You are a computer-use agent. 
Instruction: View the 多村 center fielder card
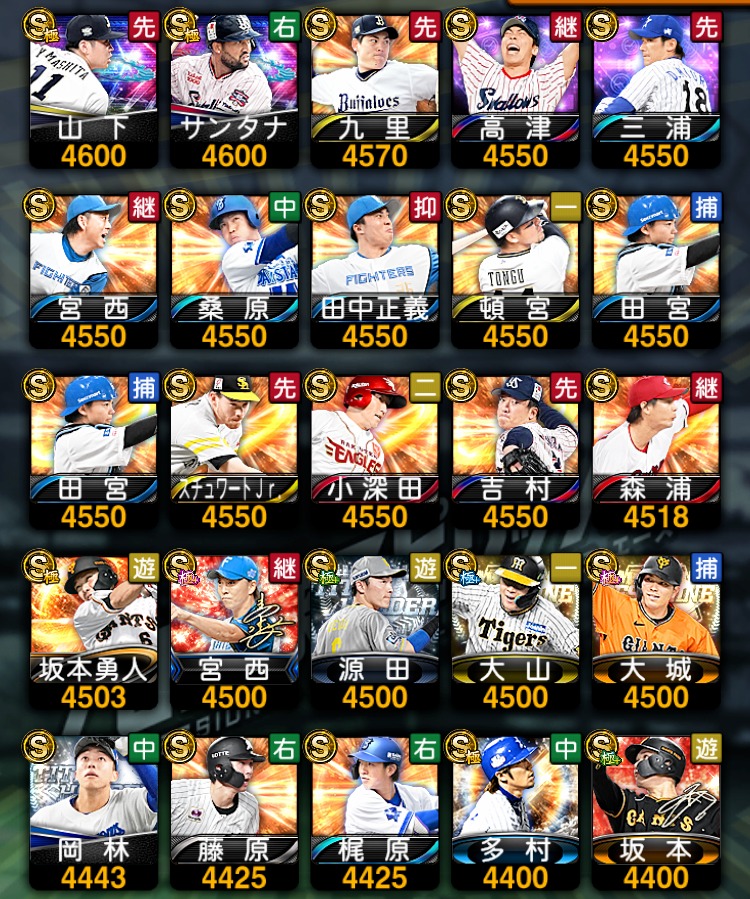click(x=516, y=810)
